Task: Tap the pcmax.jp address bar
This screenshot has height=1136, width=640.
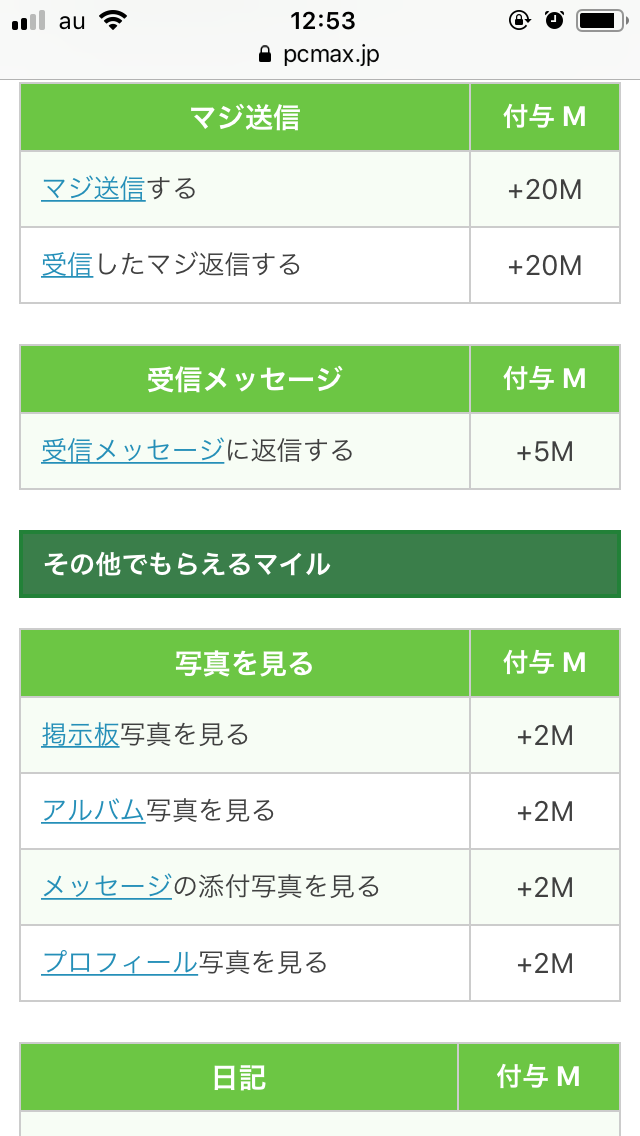Action: pos(320,55)
